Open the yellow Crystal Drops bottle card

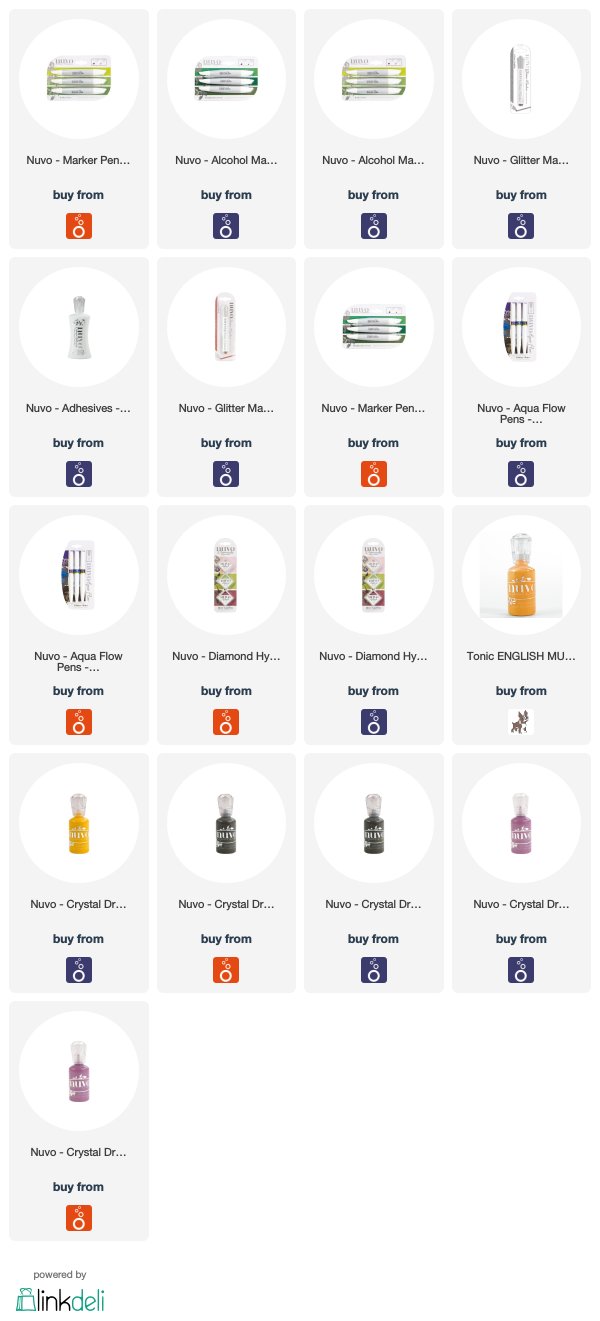tap(79, 873)
